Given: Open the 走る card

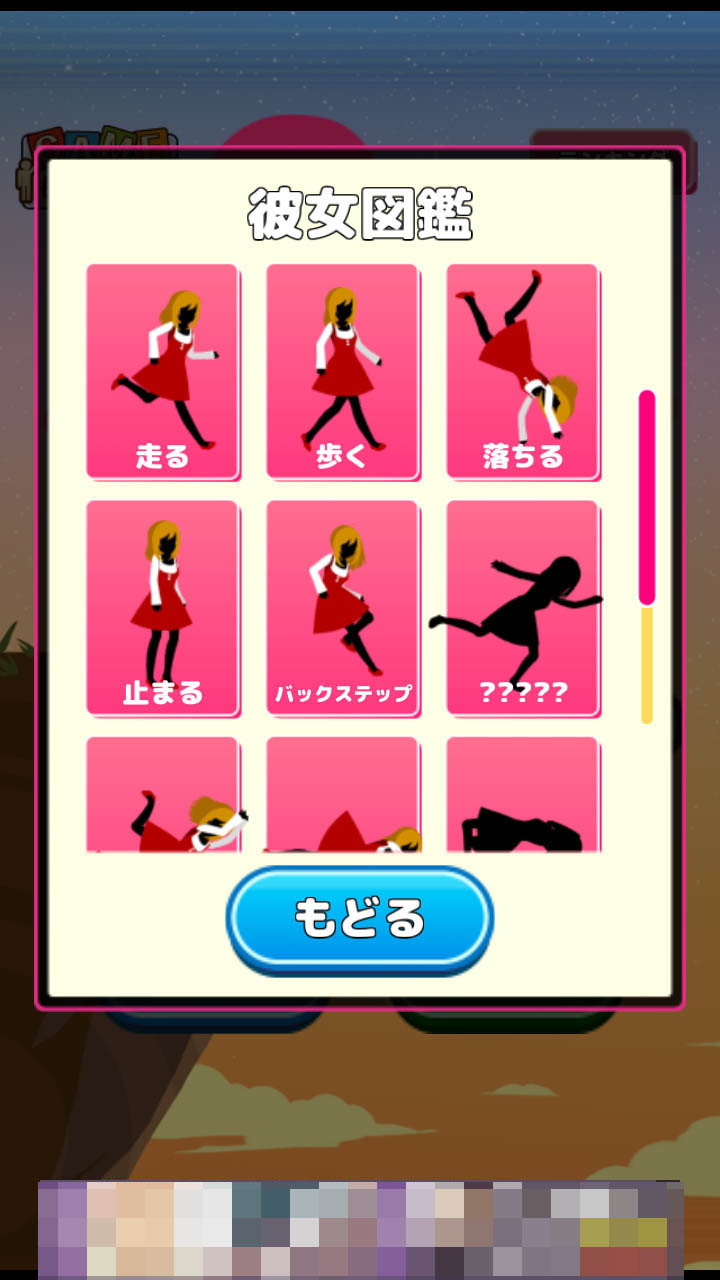Looking at the screenshot, I should 162,371.
